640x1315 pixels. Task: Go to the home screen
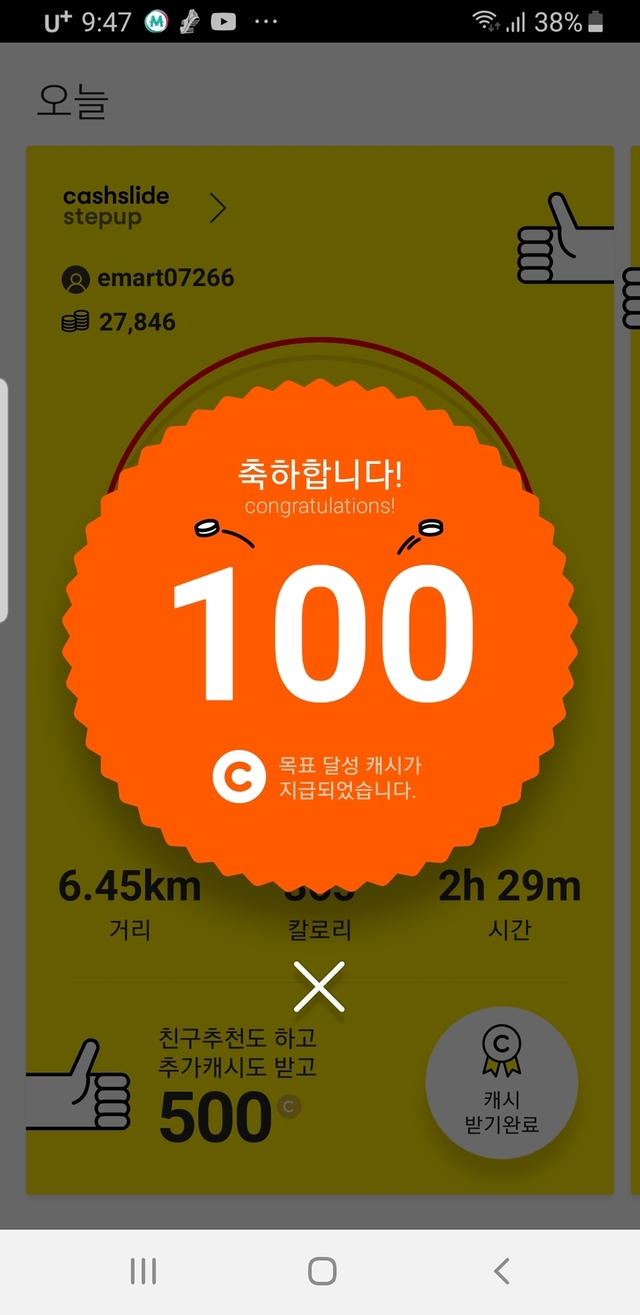tap(322, 1271)
